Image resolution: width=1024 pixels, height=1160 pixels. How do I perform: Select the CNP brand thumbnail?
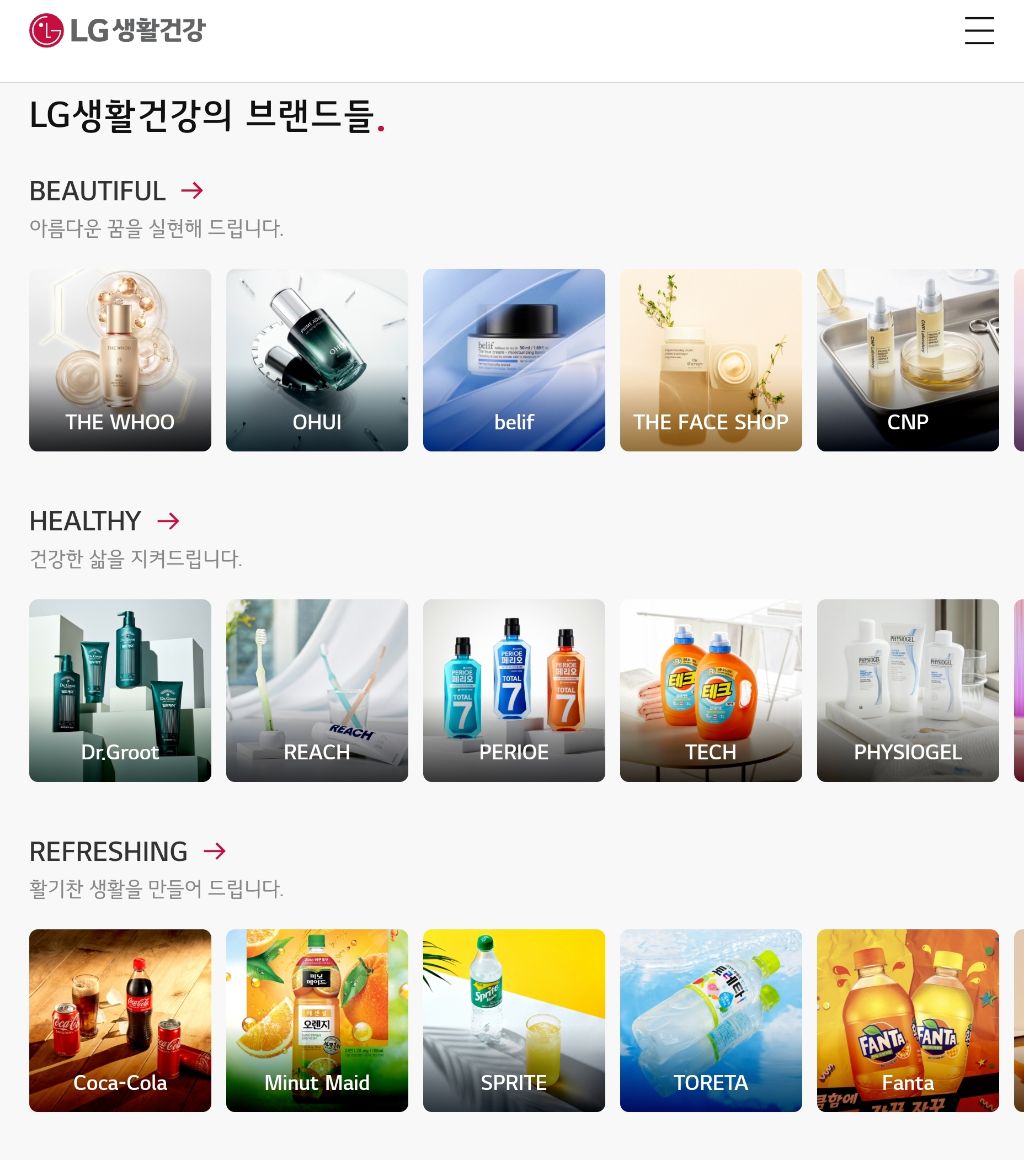tap(908, 360)
